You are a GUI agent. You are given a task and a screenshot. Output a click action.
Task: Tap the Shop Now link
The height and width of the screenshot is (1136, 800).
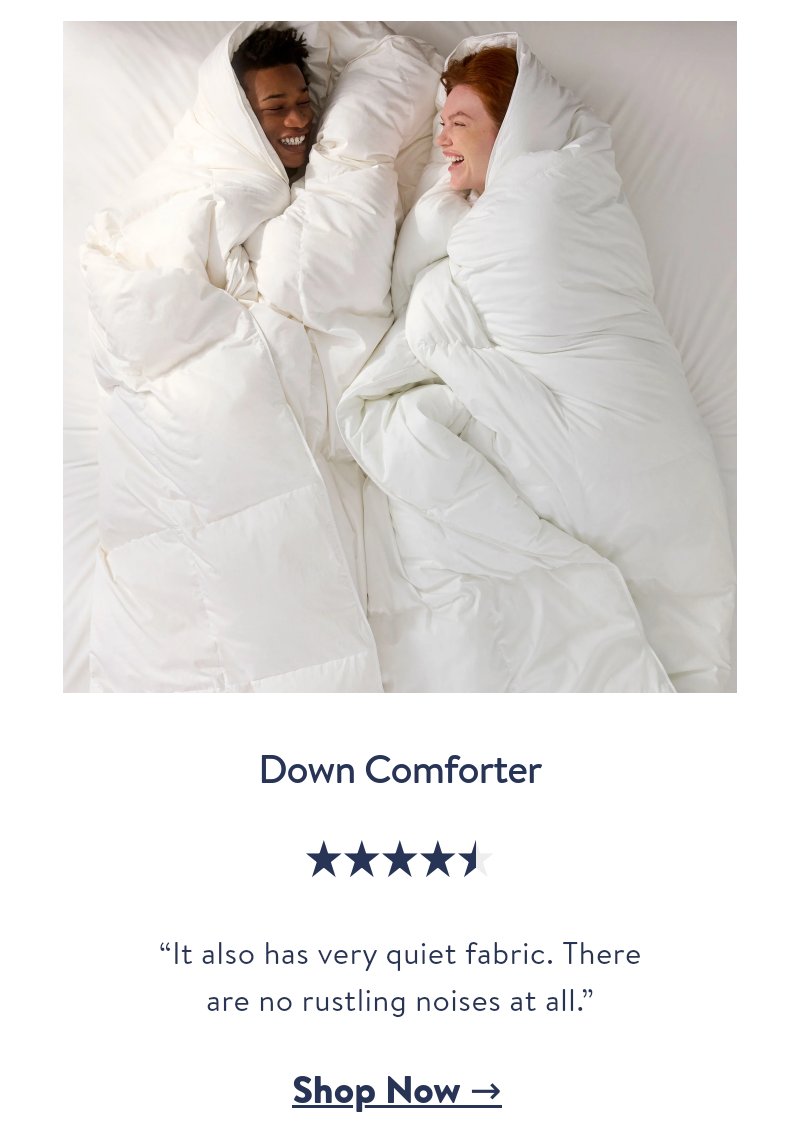tap(397, 1089)
